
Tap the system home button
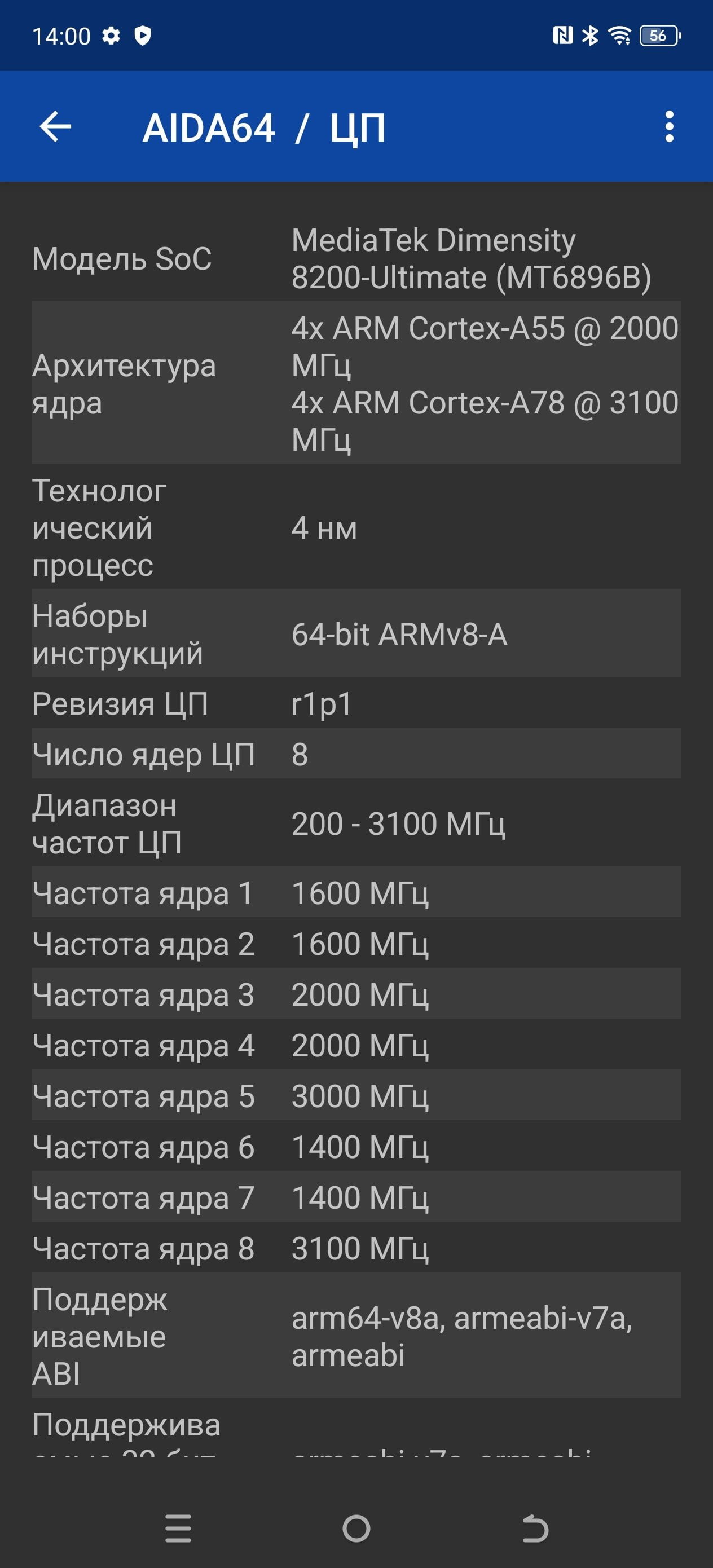[356, 1529]
